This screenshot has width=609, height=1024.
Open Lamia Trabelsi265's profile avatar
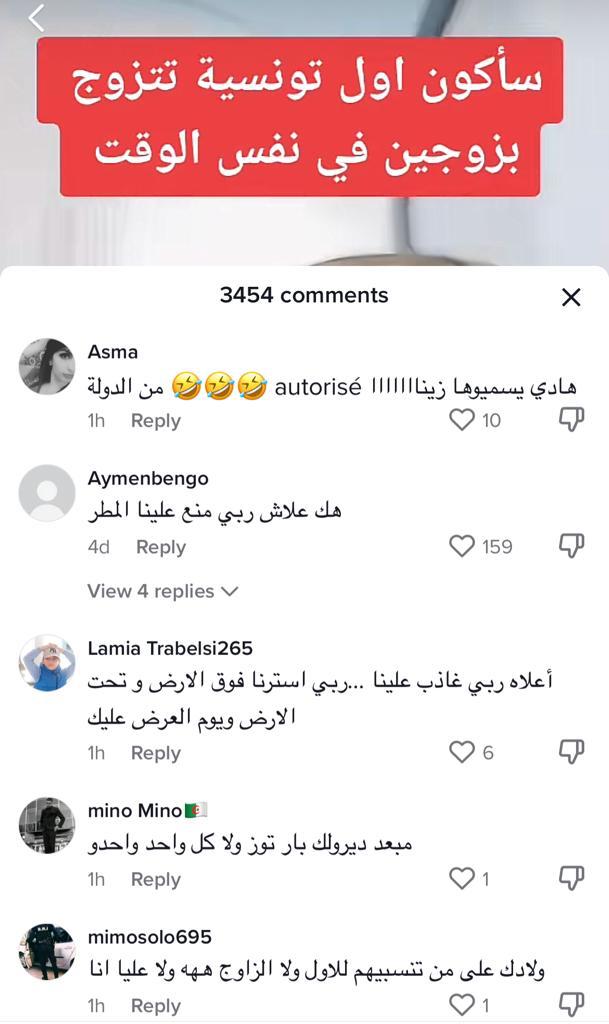coord(47,662)
